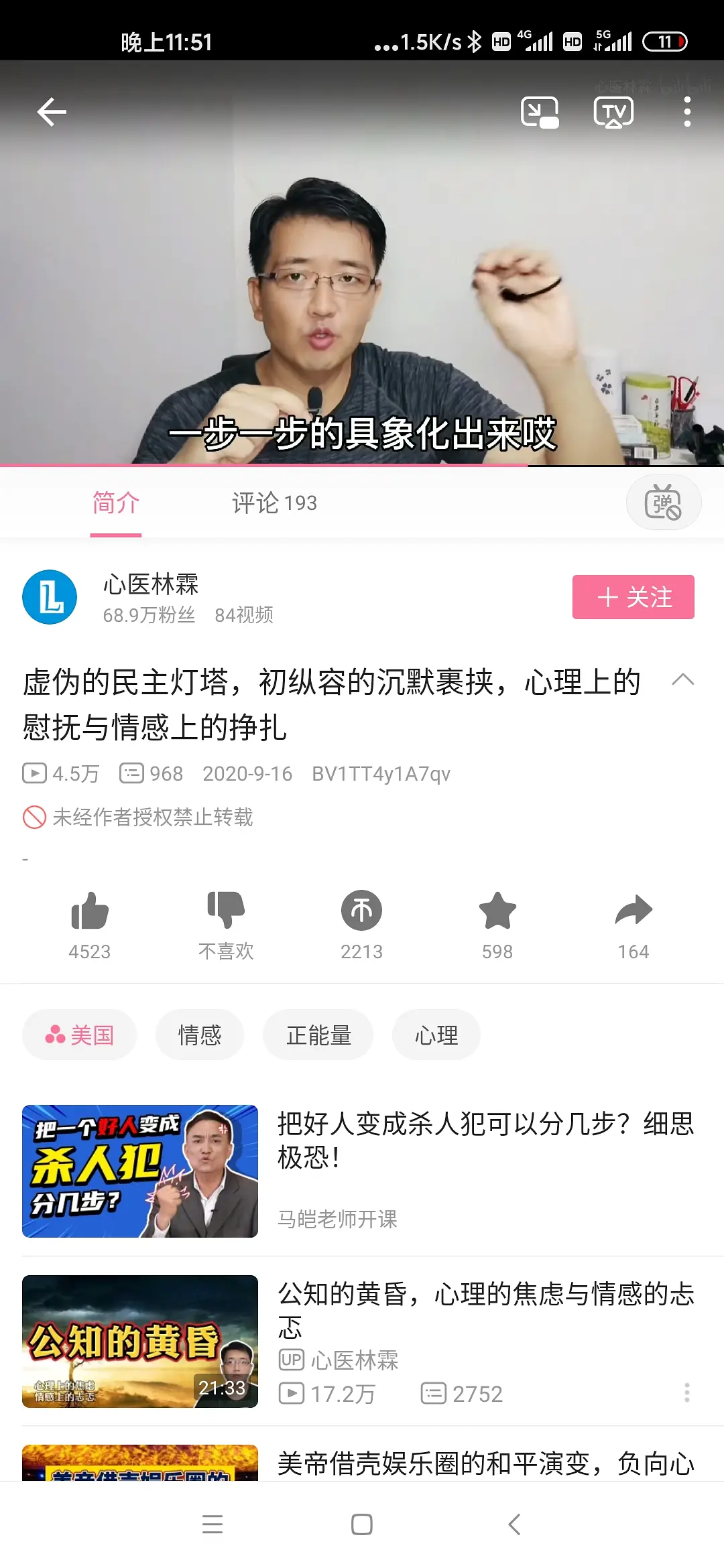Open 心医林霖 channel profile
The image size is (724, 1568).
[50, 597]
